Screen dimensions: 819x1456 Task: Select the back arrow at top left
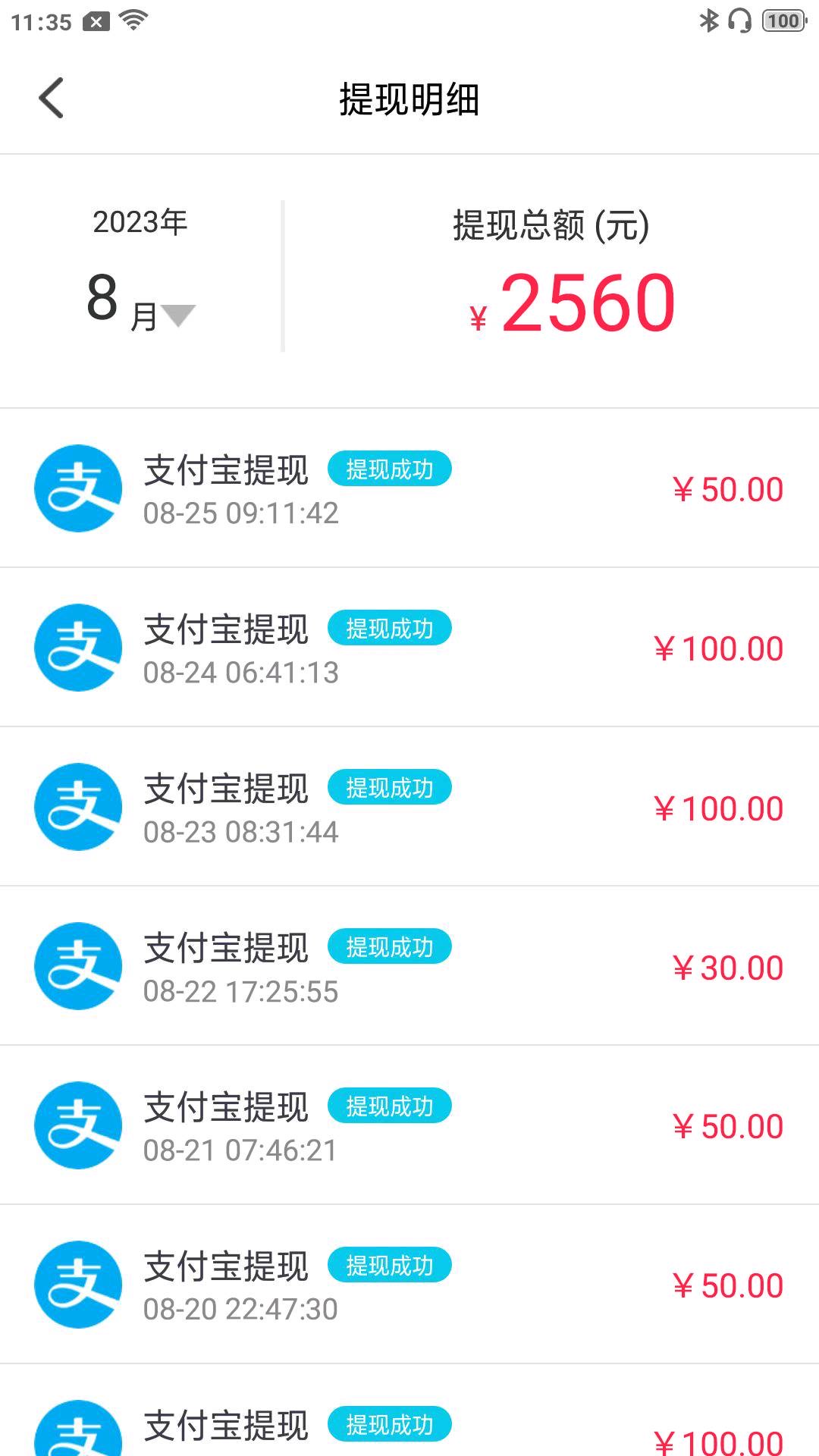(x=51, y=99)
